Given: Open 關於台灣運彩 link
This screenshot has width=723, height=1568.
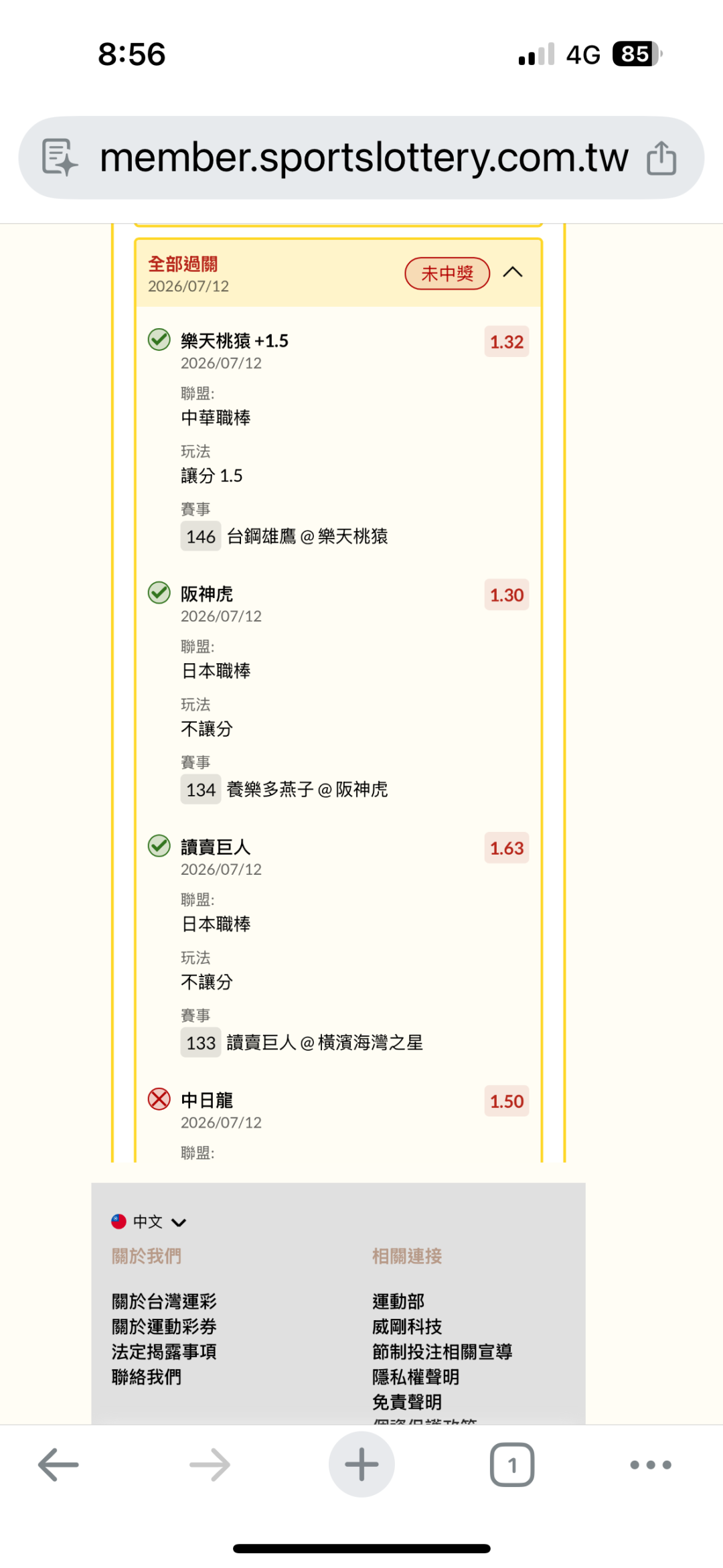Looking at the screenshot, I should [x=164, y=1301].
